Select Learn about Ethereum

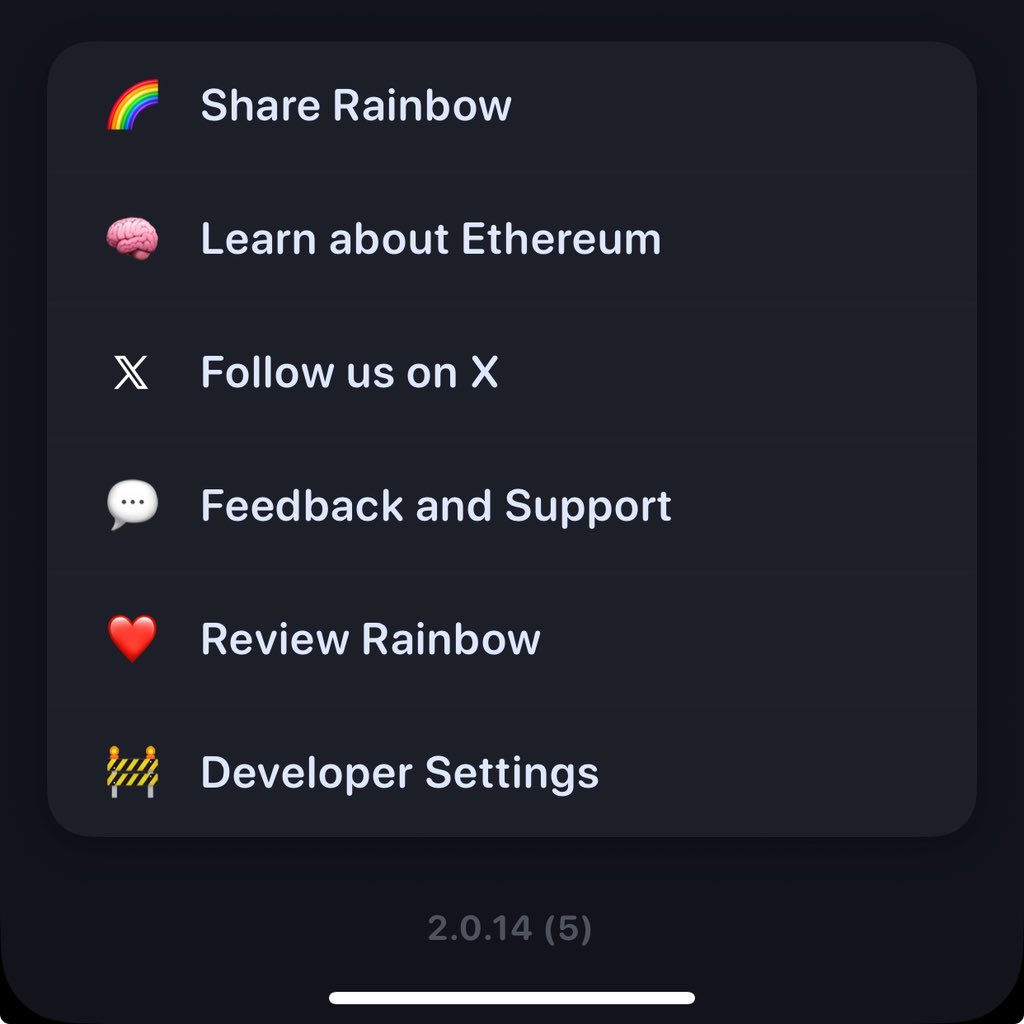point(430,240)
